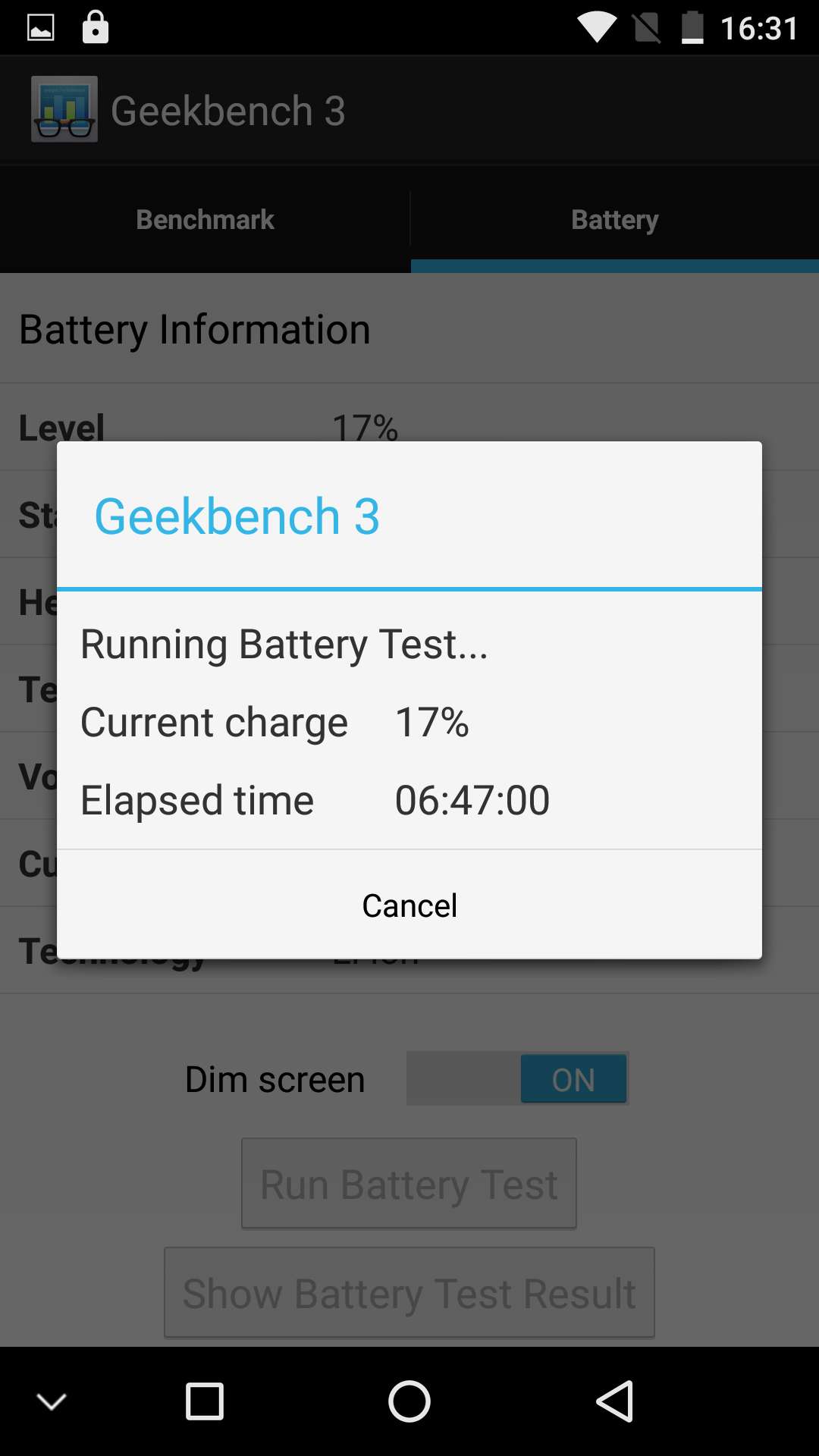Switch to the Benchmark tab
Screen dimensions: 819x1456
coord(205,219)
